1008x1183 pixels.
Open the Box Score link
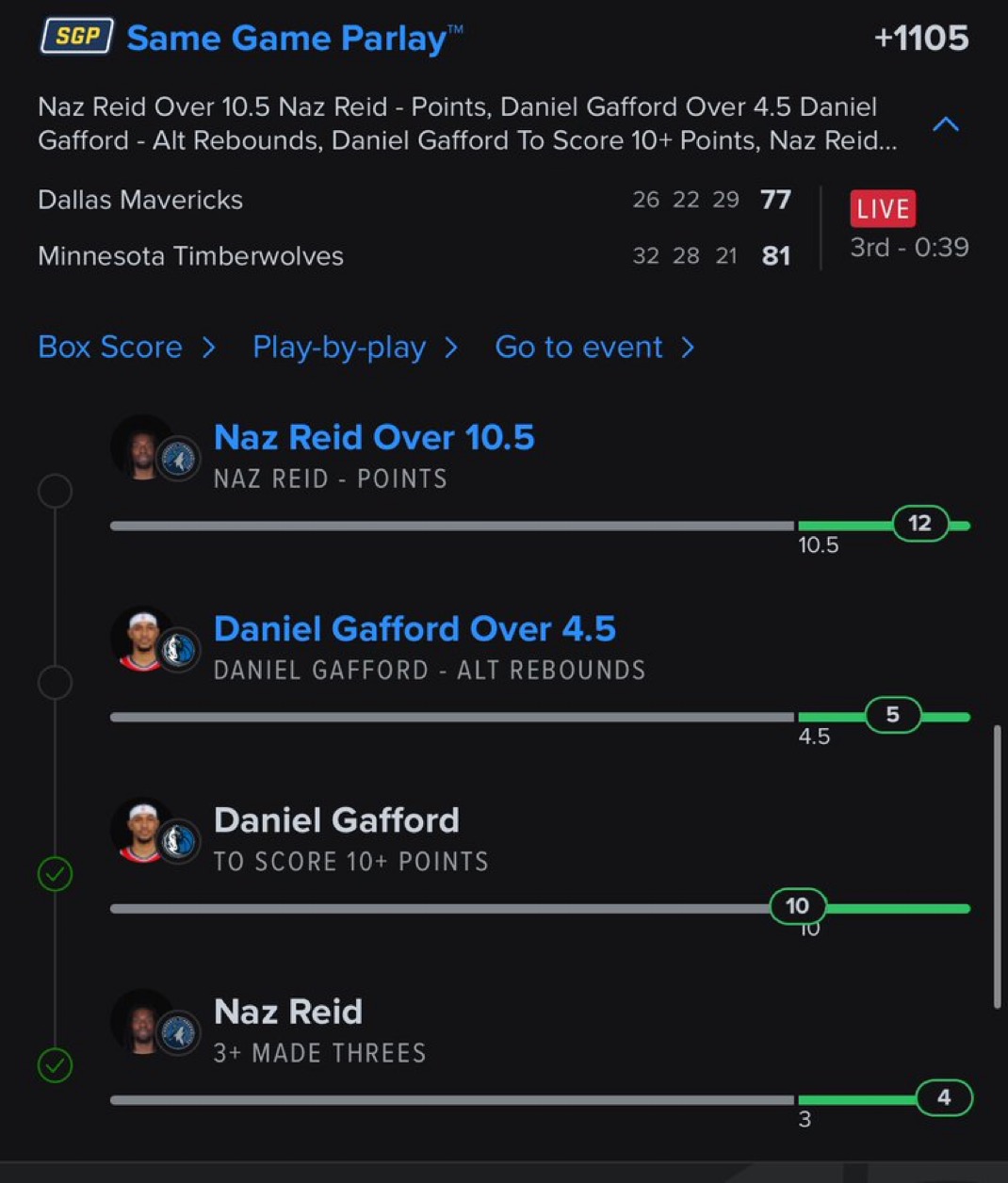[x=126, y=348]
